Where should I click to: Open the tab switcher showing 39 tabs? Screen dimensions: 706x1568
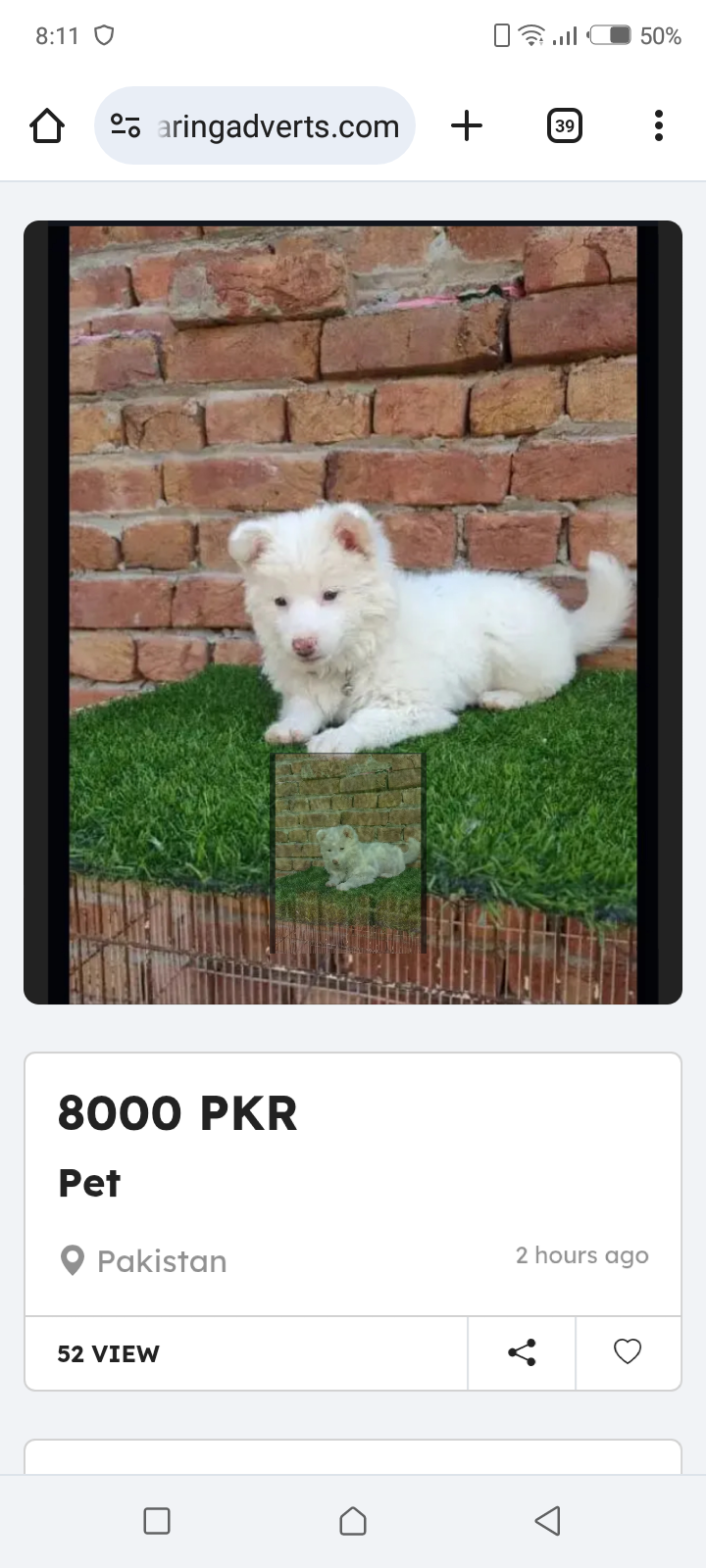point(564,125)
